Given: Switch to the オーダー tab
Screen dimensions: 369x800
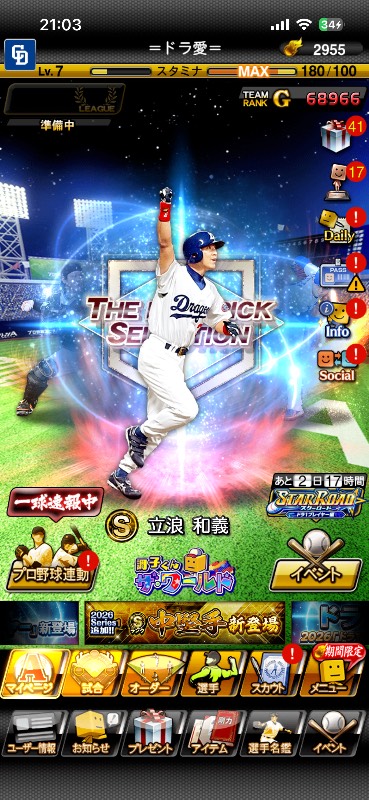Looking at the screenshot, I should pos(153,673).
